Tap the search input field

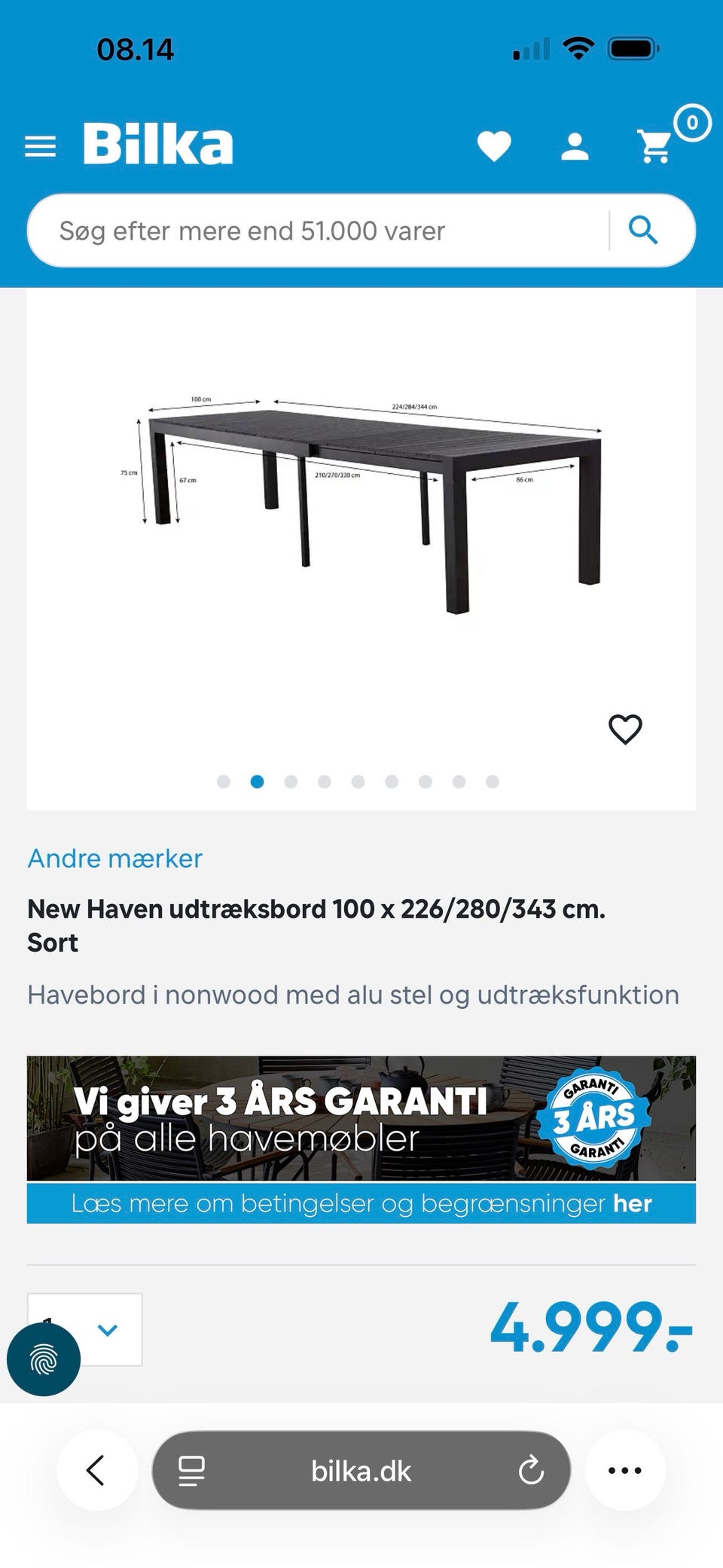[316, 230]
